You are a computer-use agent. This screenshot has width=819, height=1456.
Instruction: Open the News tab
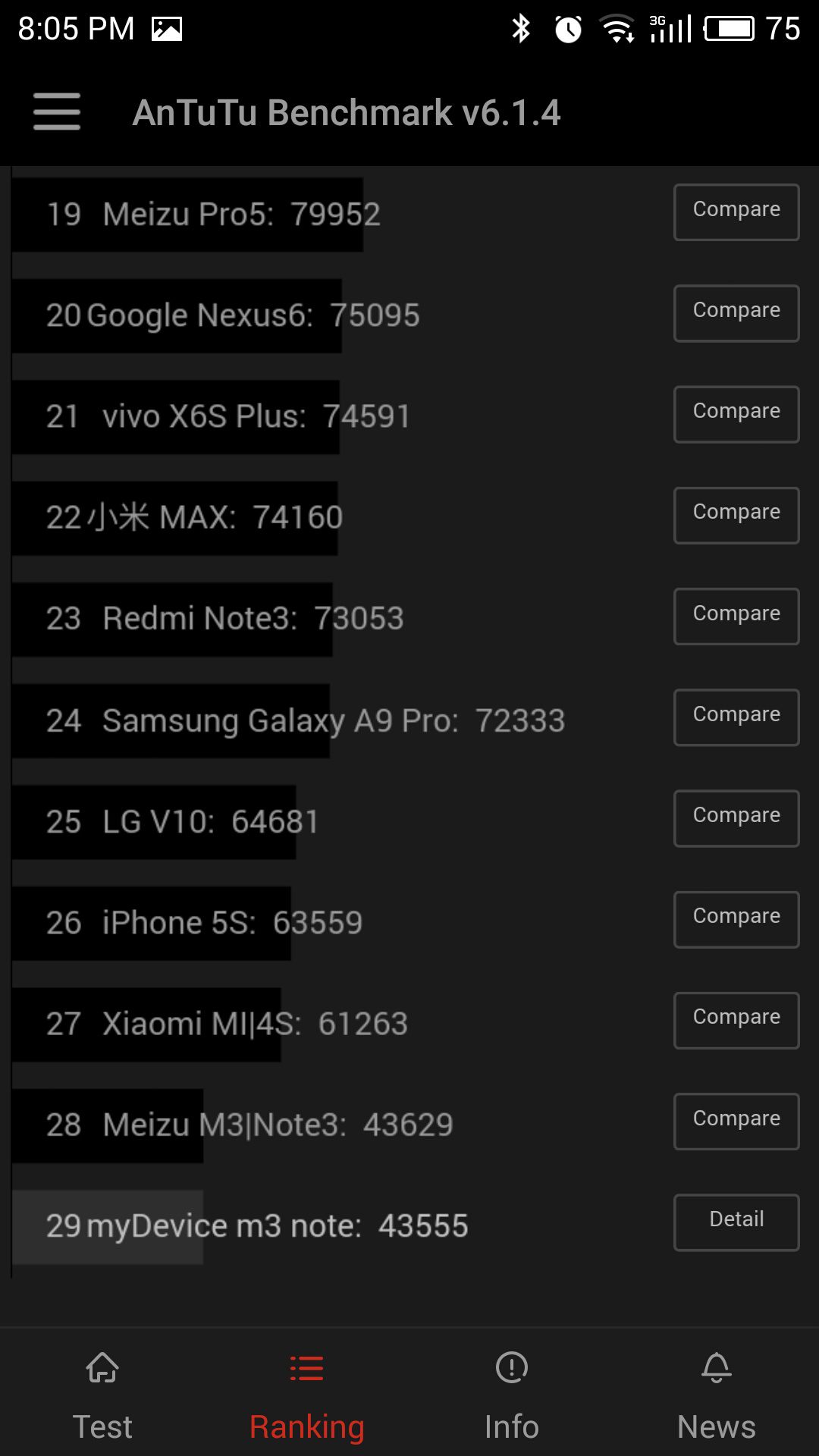pyautogui.click(x=717, y=1395)
